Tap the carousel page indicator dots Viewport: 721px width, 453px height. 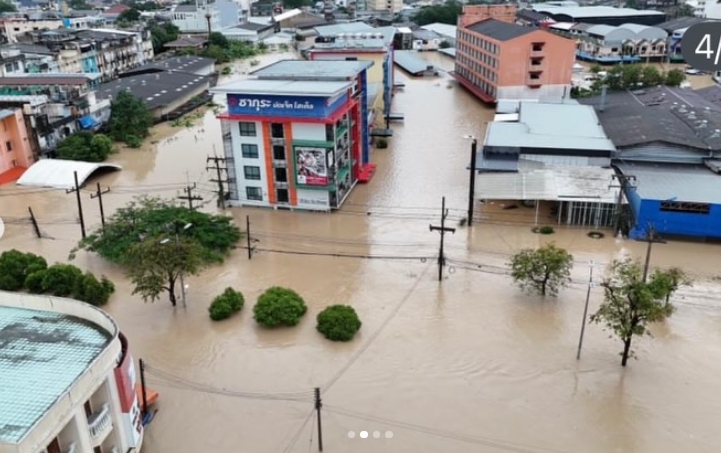(369, 434)
